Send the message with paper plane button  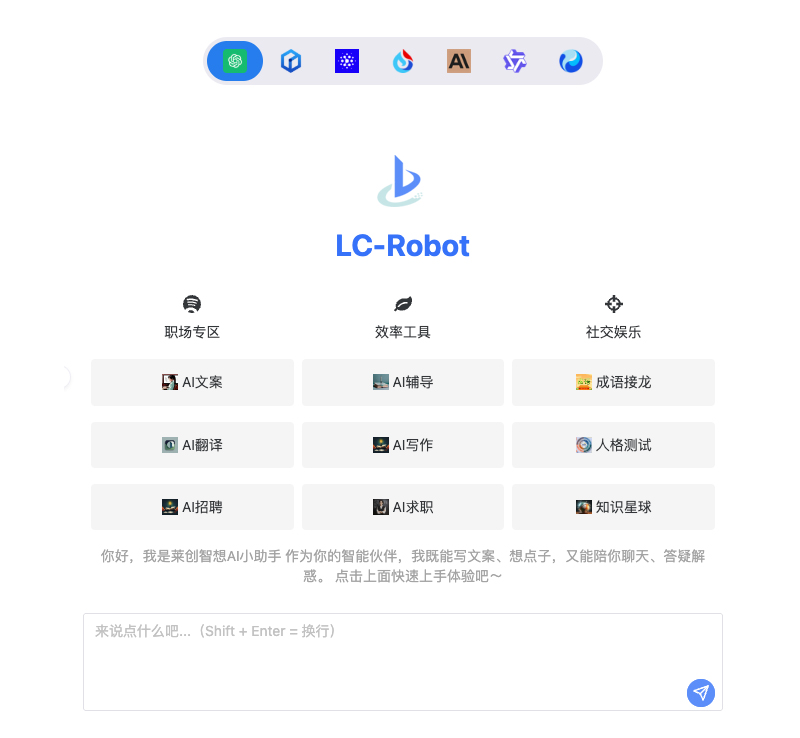pyautogui.click(x=701, y=692)
